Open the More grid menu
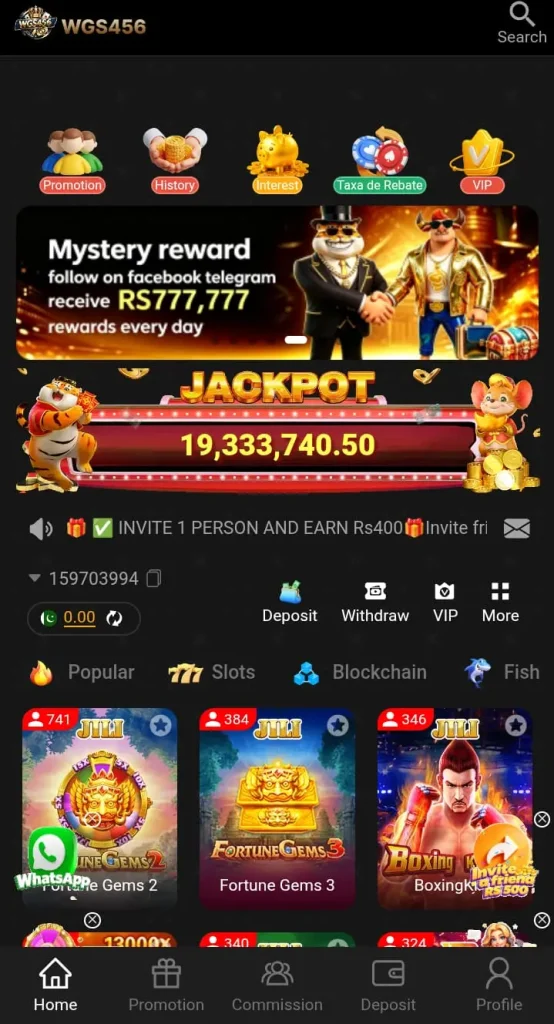 500,601
